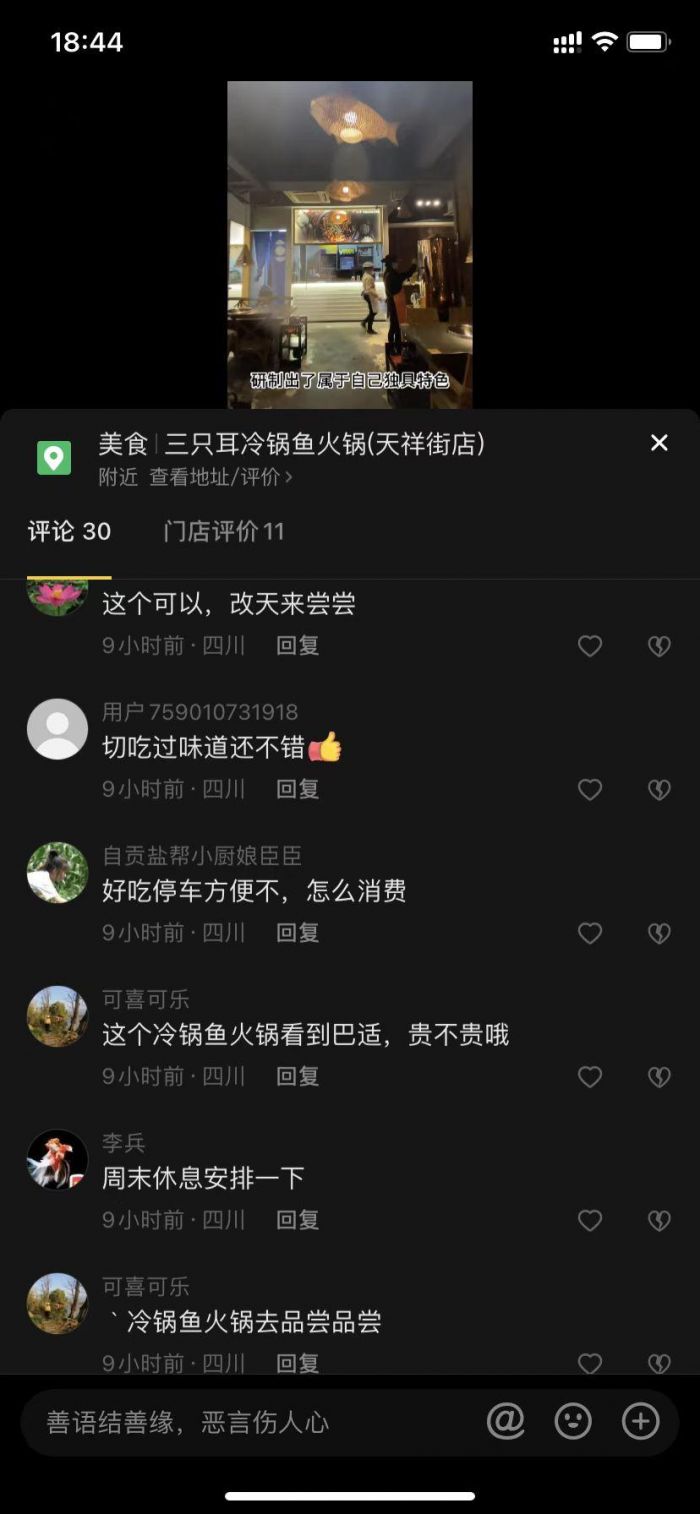Like the comment by 用户759010731918

click(x=590, y=790)
